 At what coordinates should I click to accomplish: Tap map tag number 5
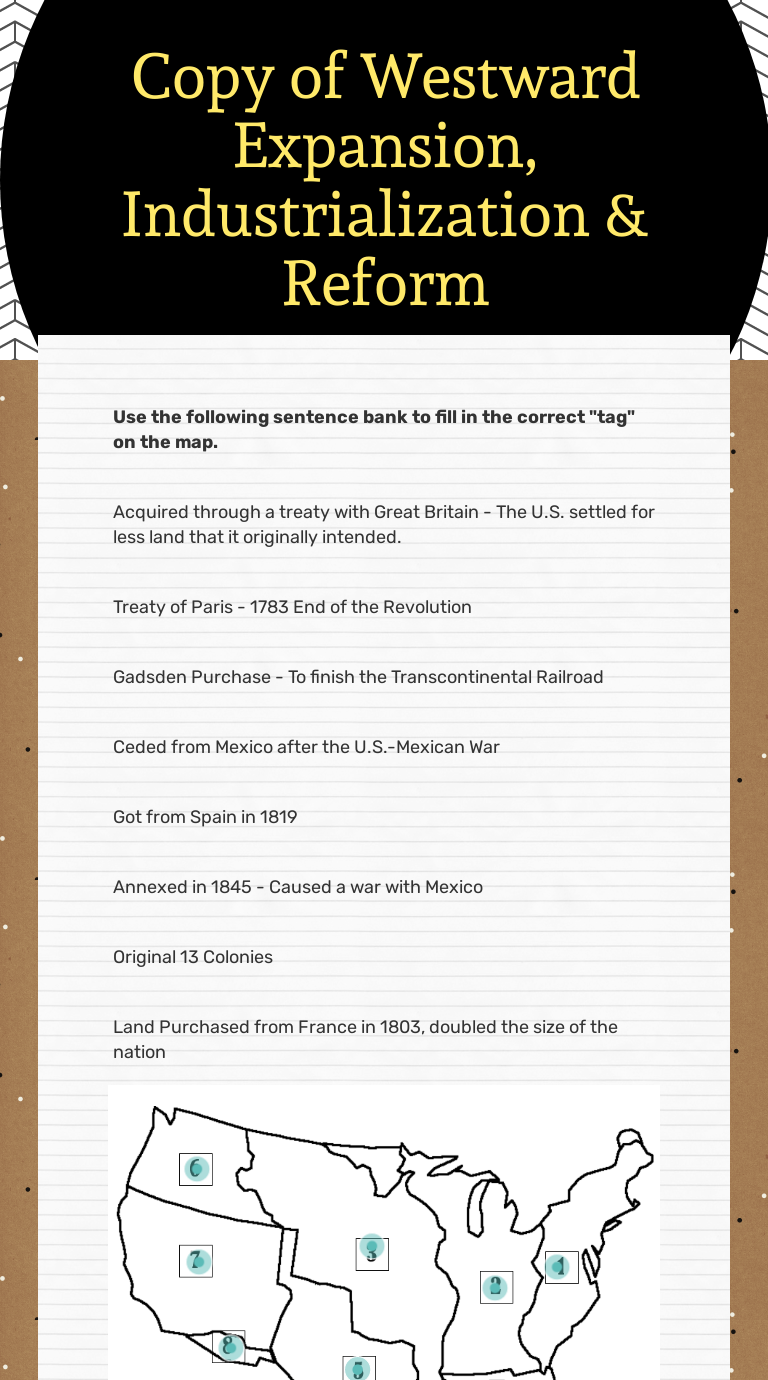click(x=358, y=1368)
